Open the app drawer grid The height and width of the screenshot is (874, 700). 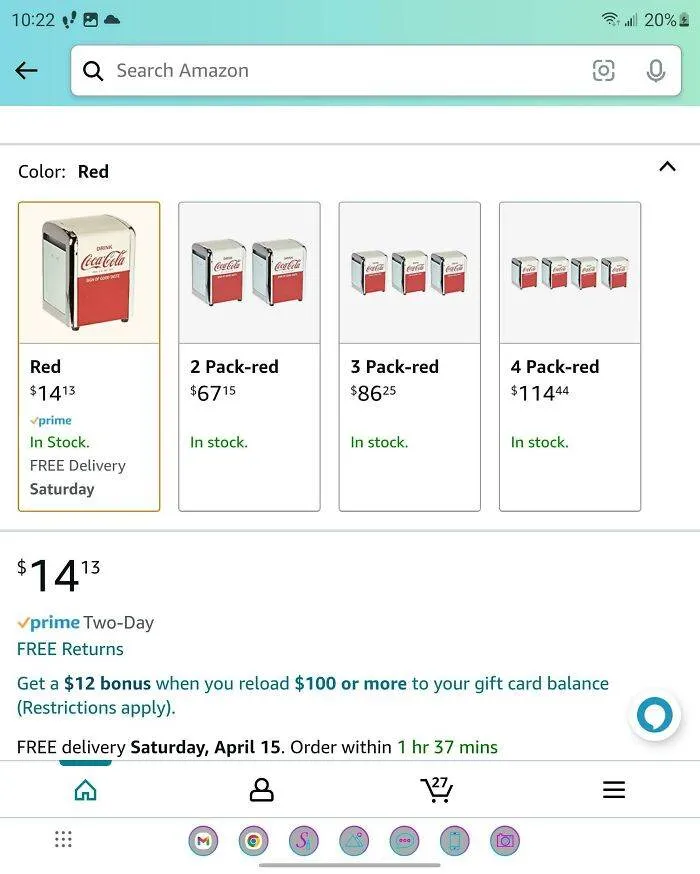(x=63, y=840)
